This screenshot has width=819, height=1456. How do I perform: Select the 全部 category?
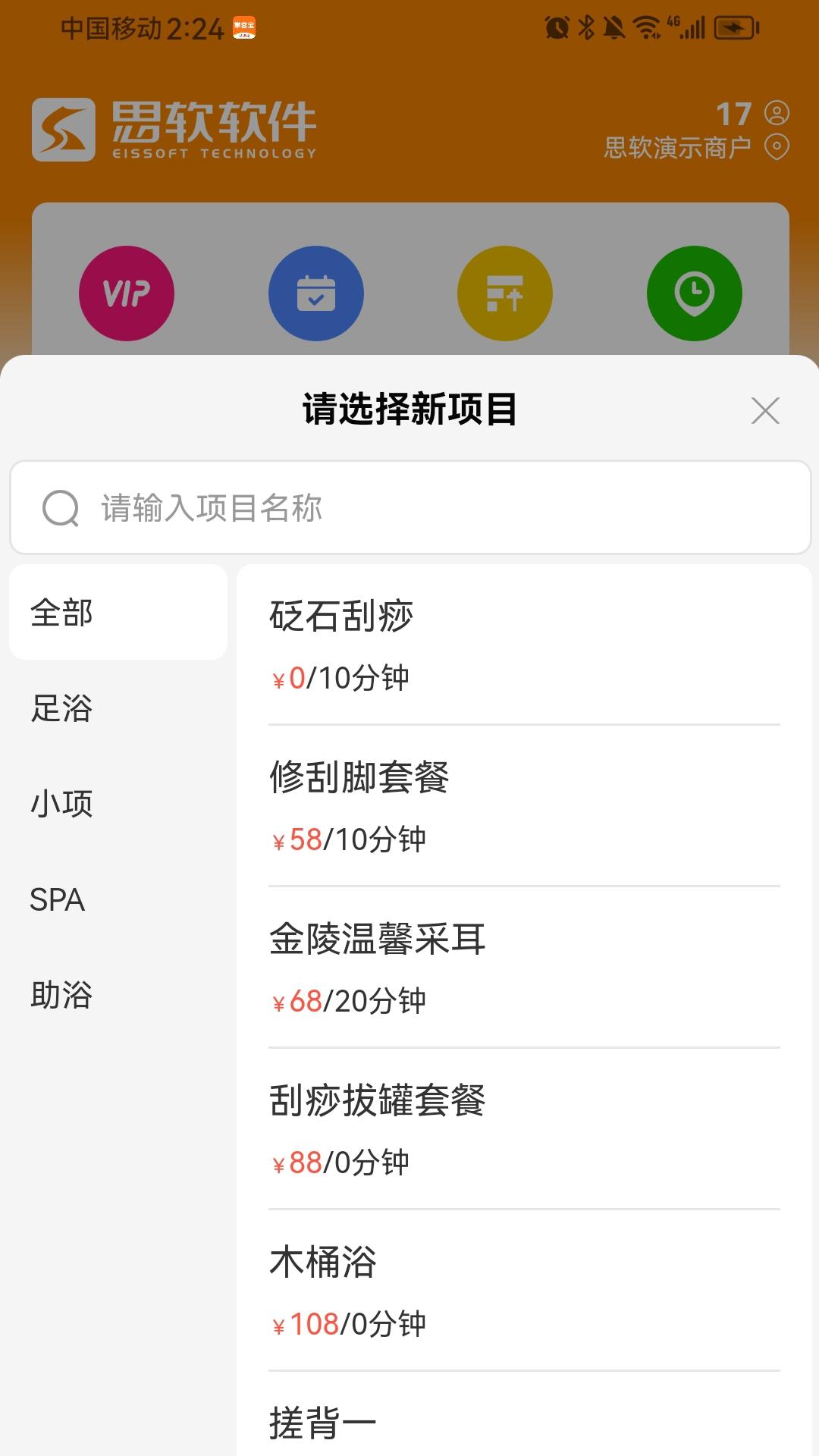click(x=118, y=612)
